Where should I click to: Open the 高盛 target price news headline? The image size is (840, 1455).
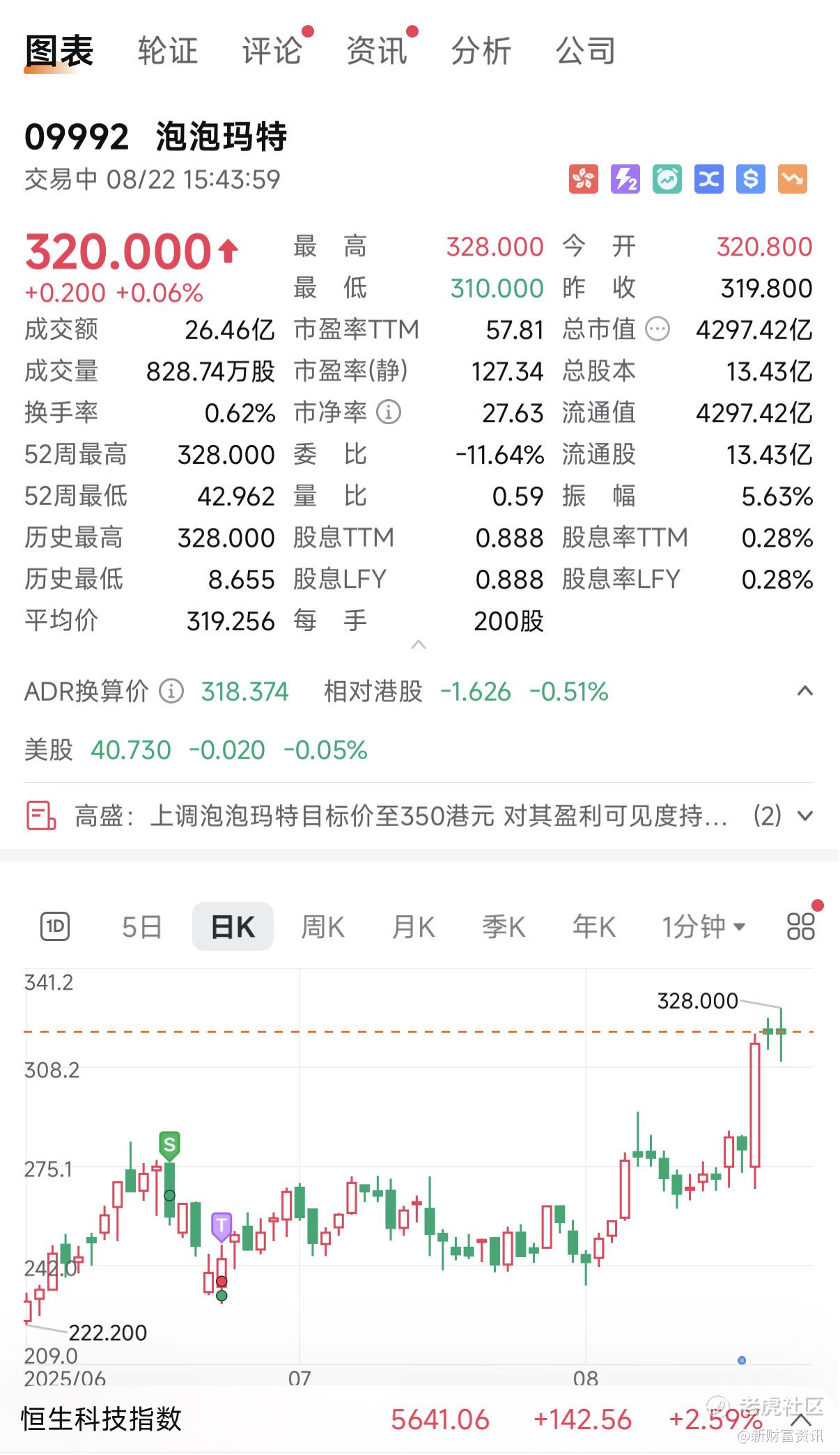click(x=401, y=816)
